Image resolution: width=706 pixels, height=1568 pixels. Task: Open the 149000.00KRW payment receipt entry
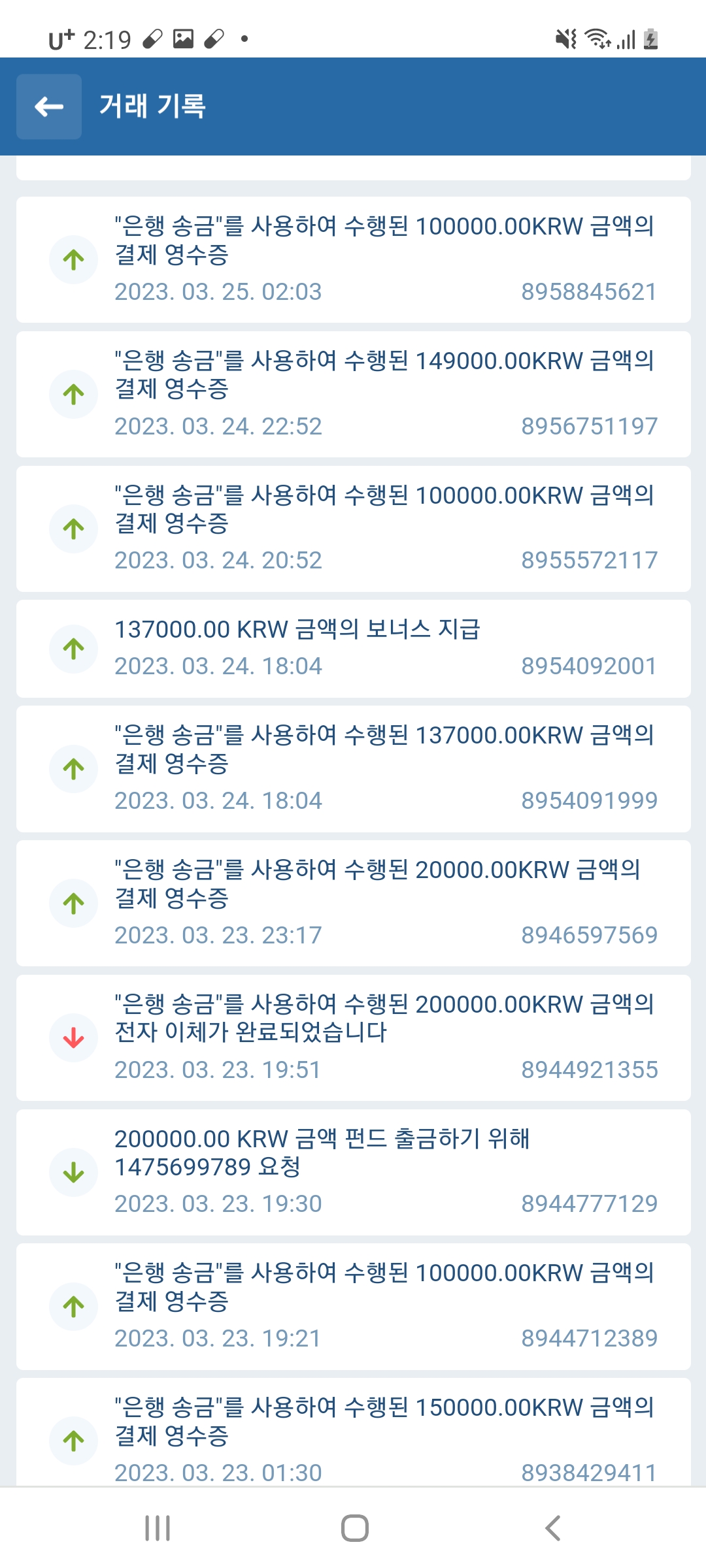[353, 394]
